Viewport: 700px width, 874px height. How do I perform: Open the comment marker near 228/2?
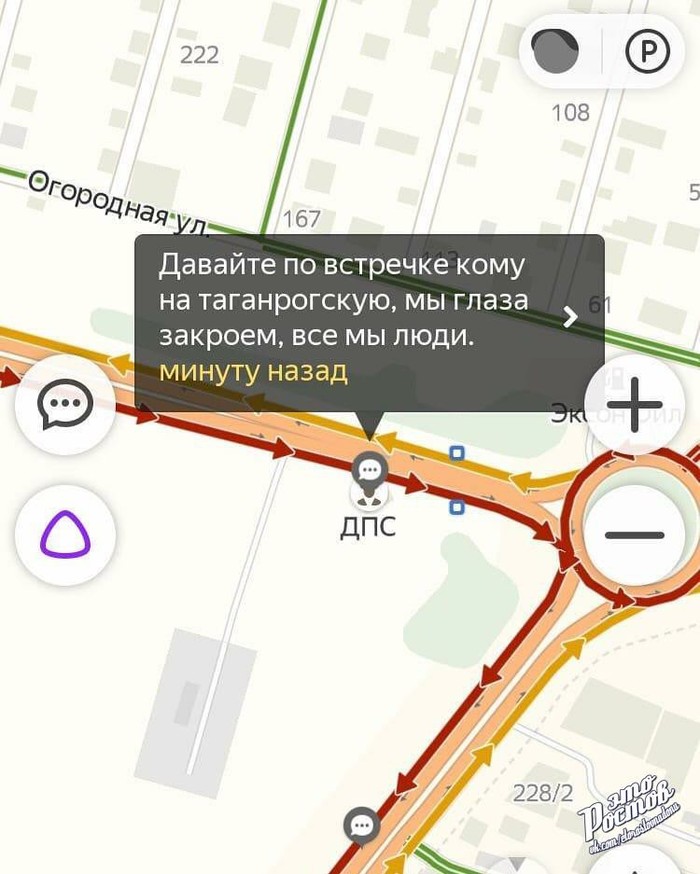point(361,827)
